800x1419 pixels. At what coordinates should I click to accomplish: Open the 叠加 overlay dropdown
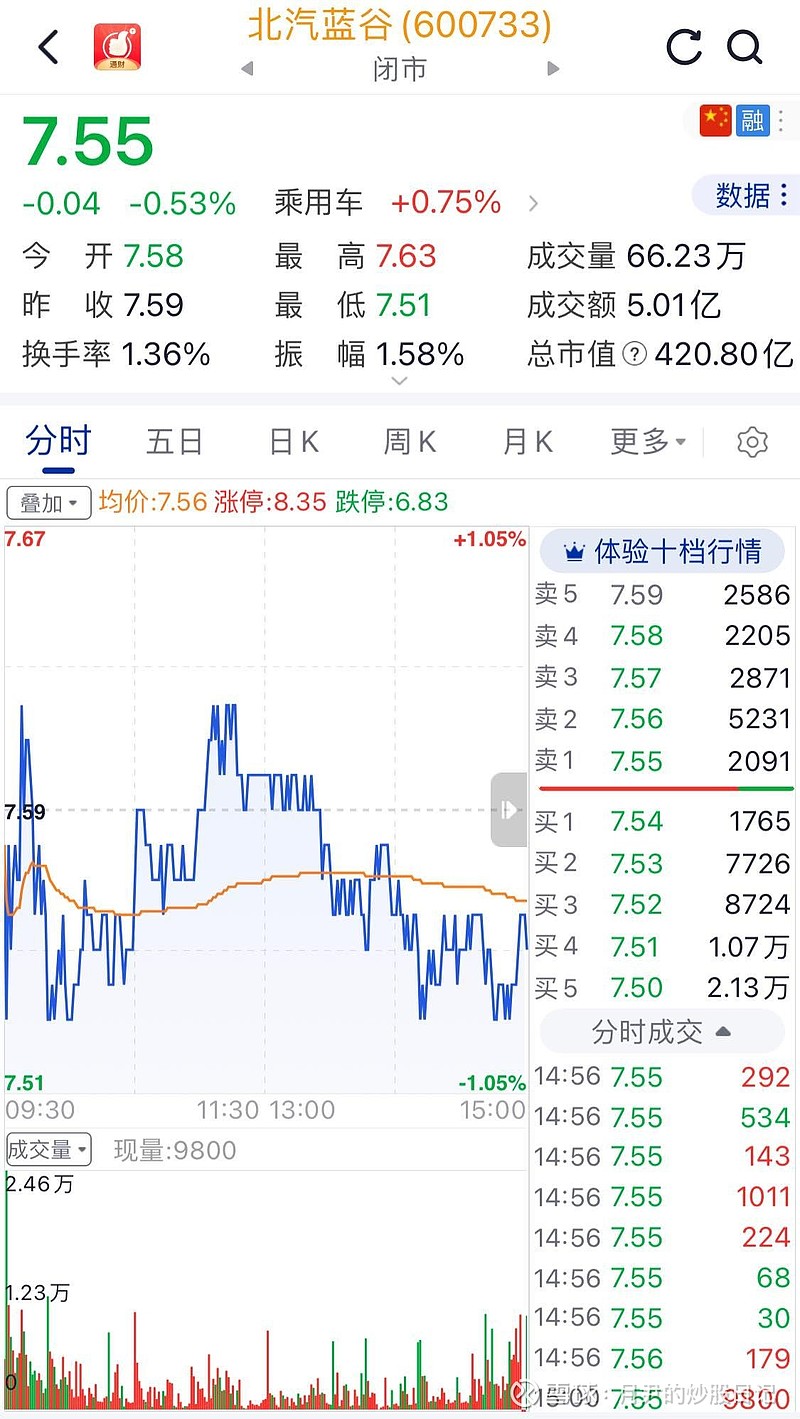tap(48, 502)
